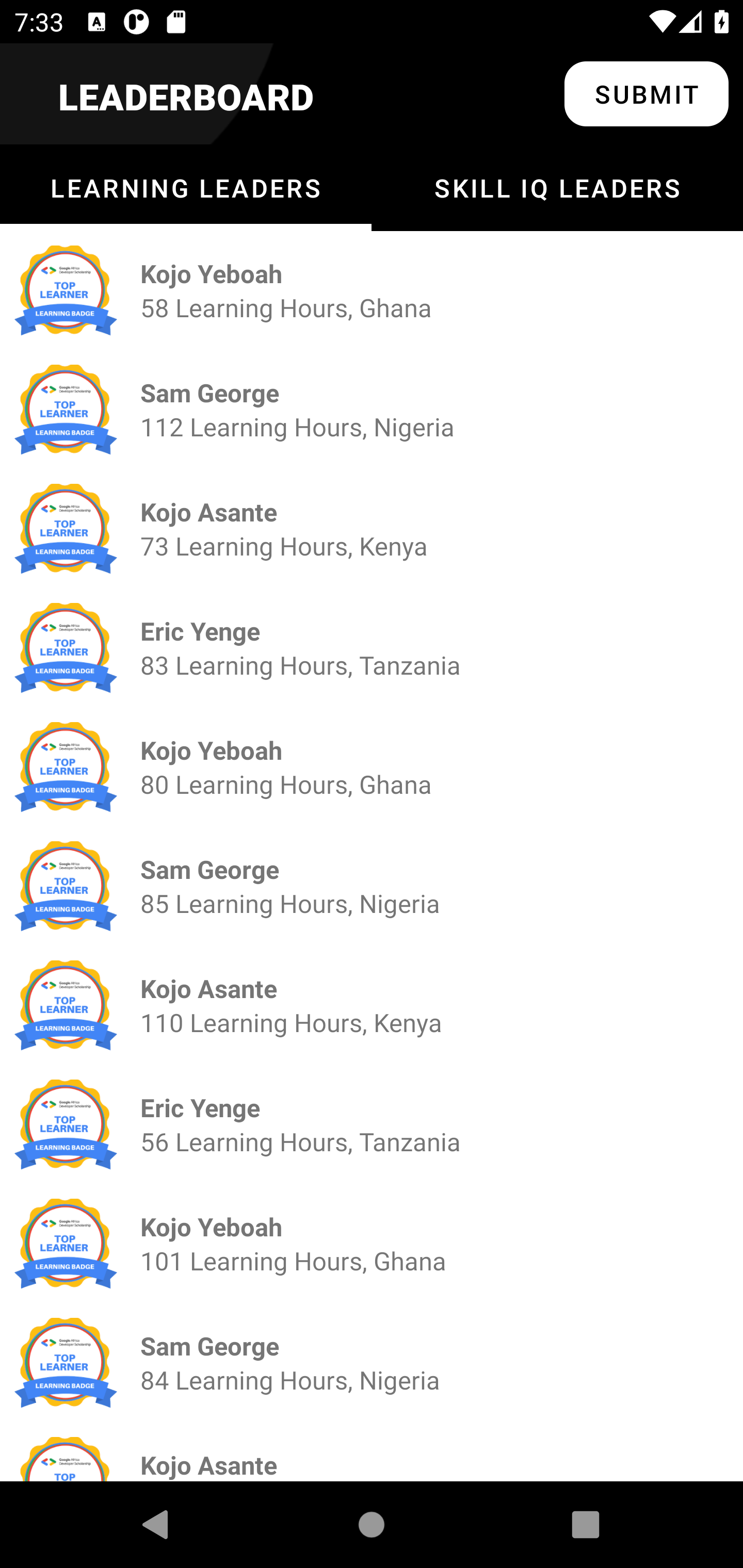
Task: Tap the SUBMIT button
Action: 645,94
